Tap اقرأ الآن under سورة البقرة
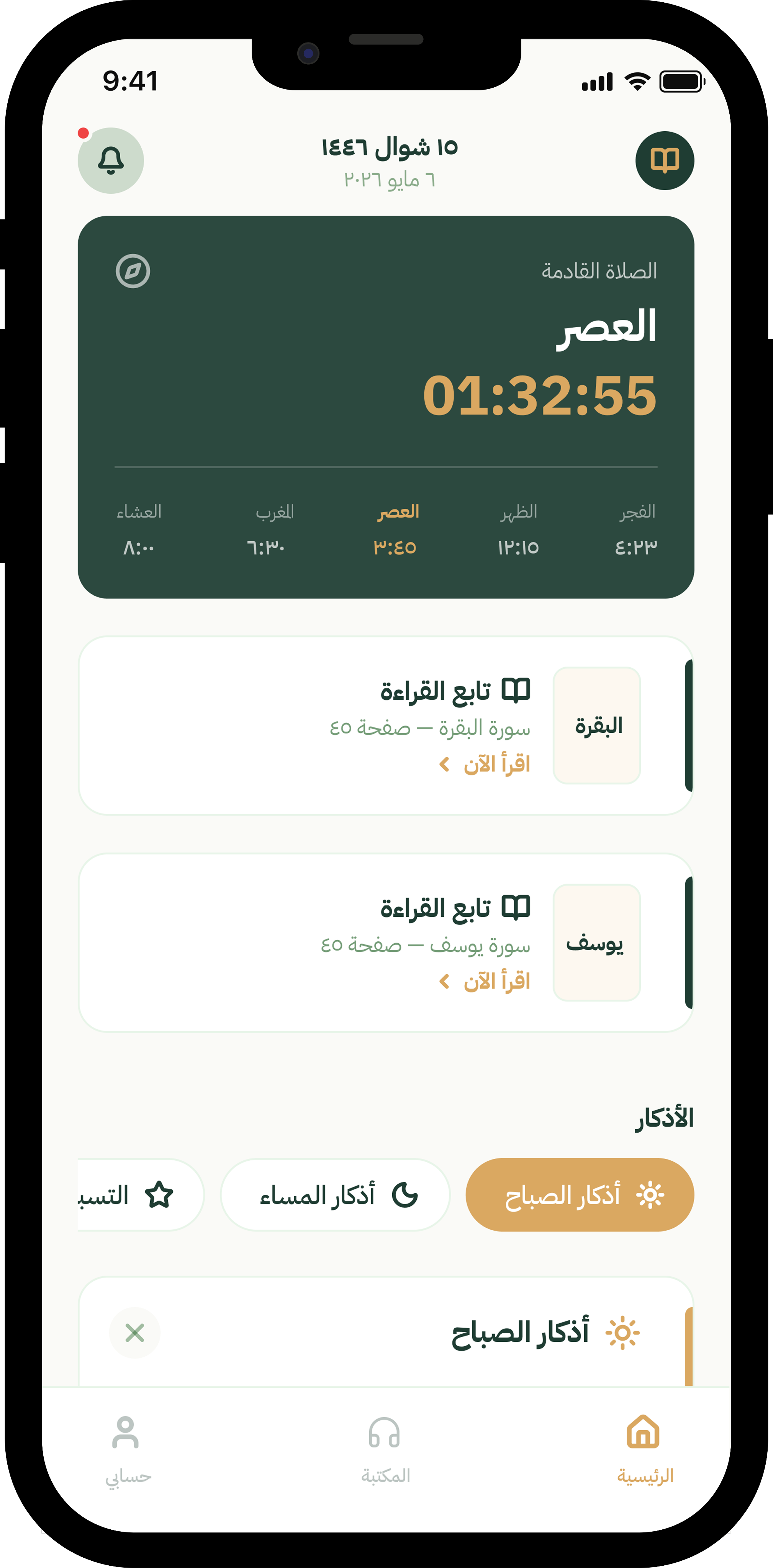This screenshot has height=1568, width=773. [485, 764]
